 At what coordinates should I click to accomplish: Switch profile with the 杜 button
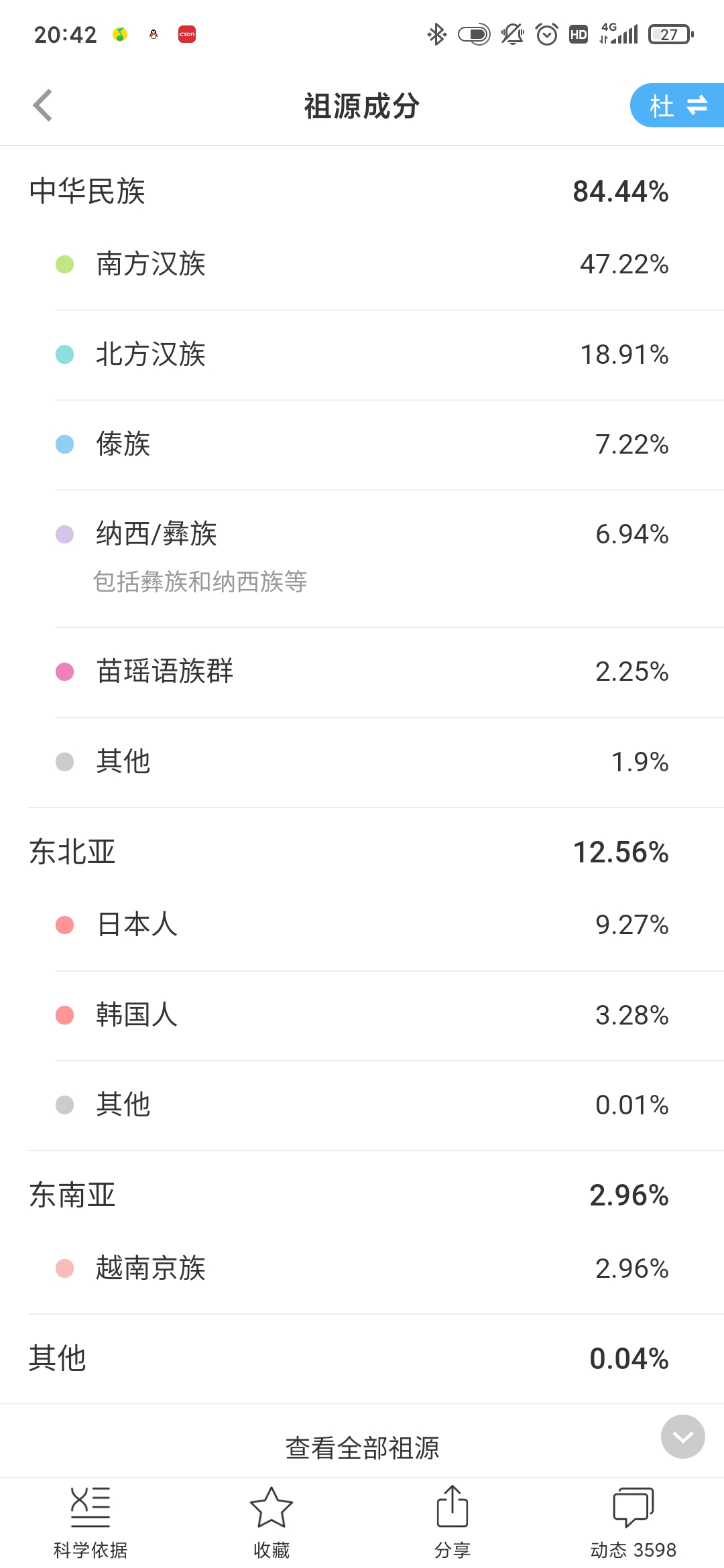coord(677,105)
